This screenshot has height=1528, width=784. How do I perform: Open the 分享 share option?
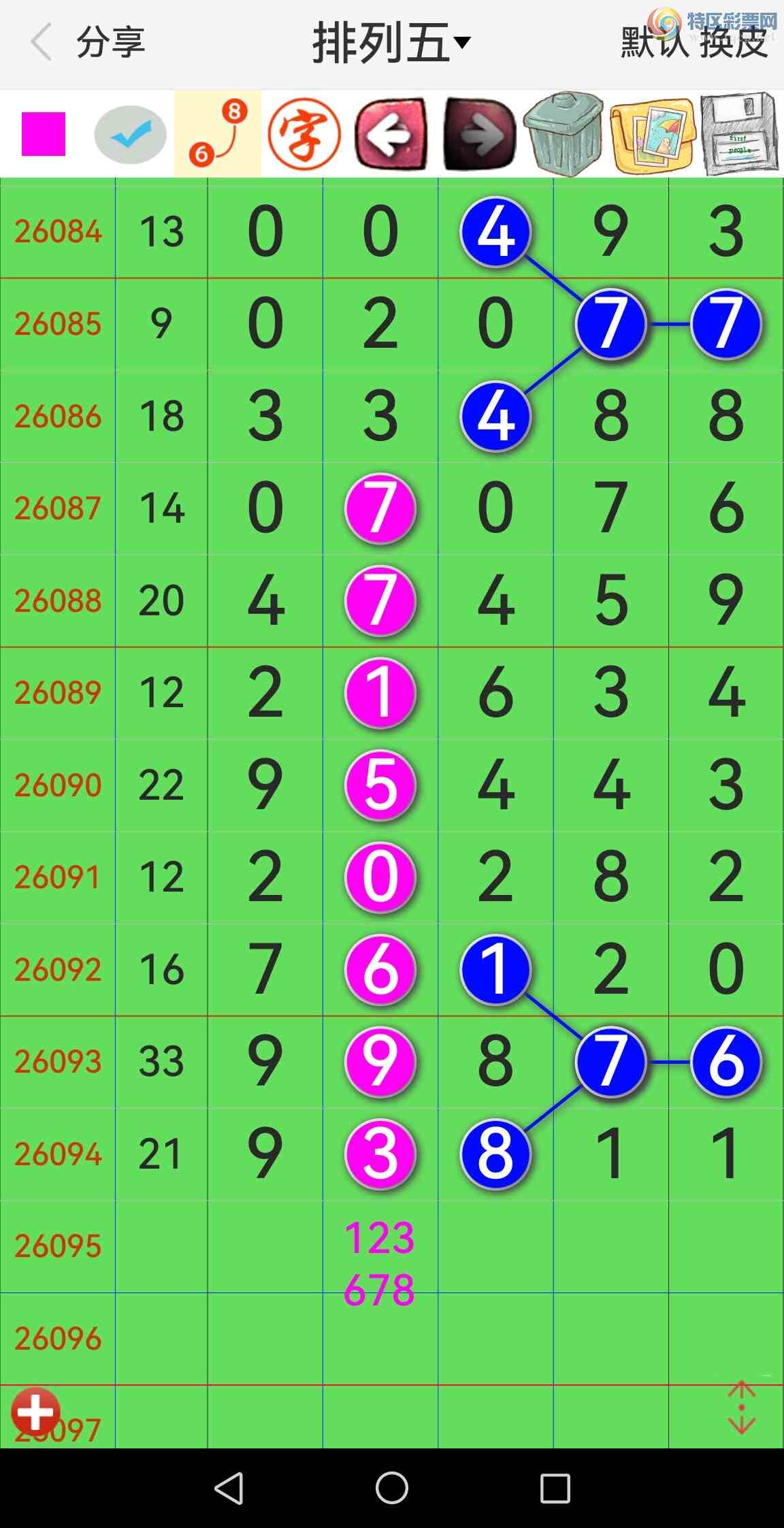pos(111,42)
